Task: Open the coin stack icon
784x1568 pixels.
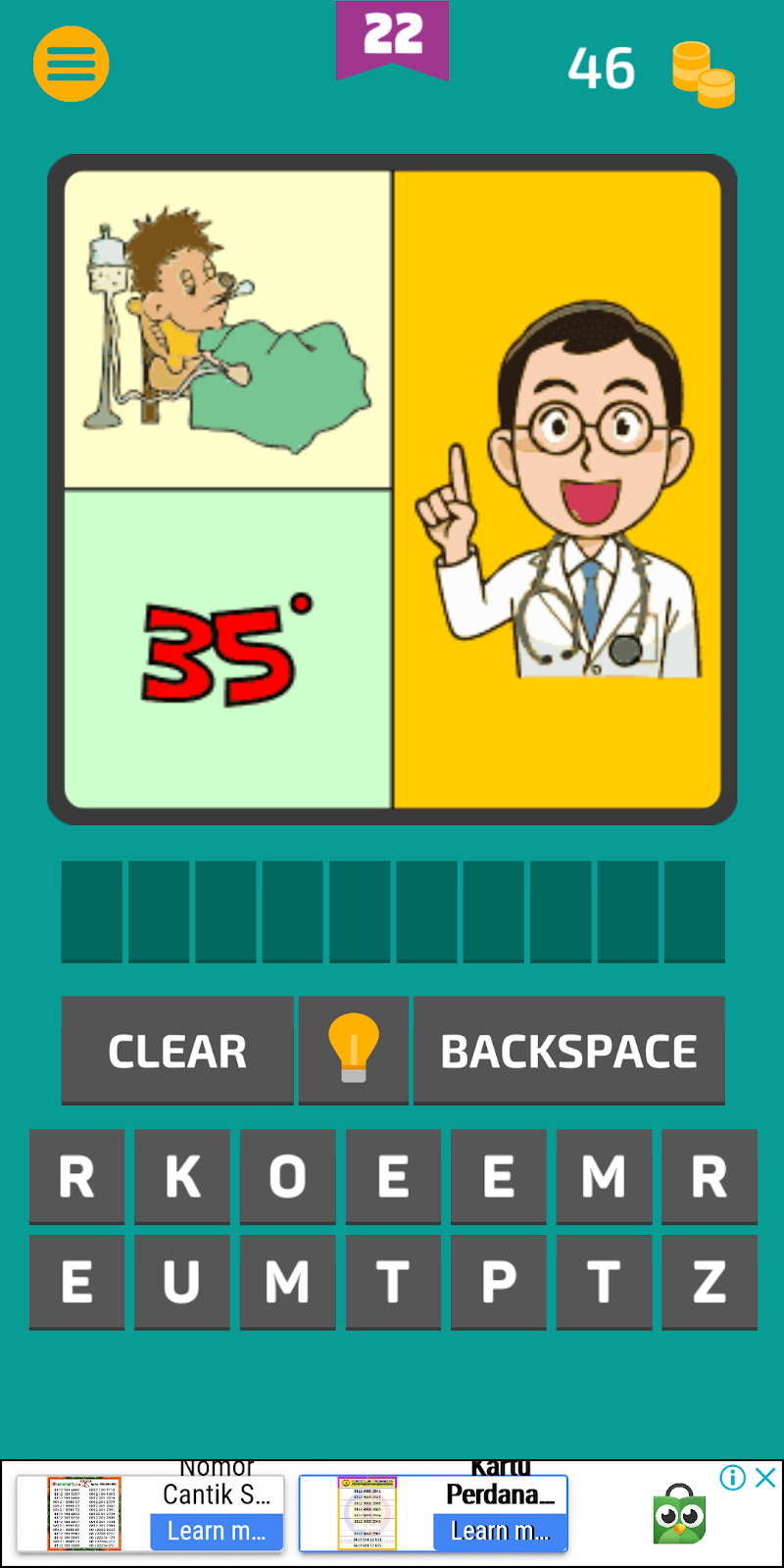Action: click(703, 74)
